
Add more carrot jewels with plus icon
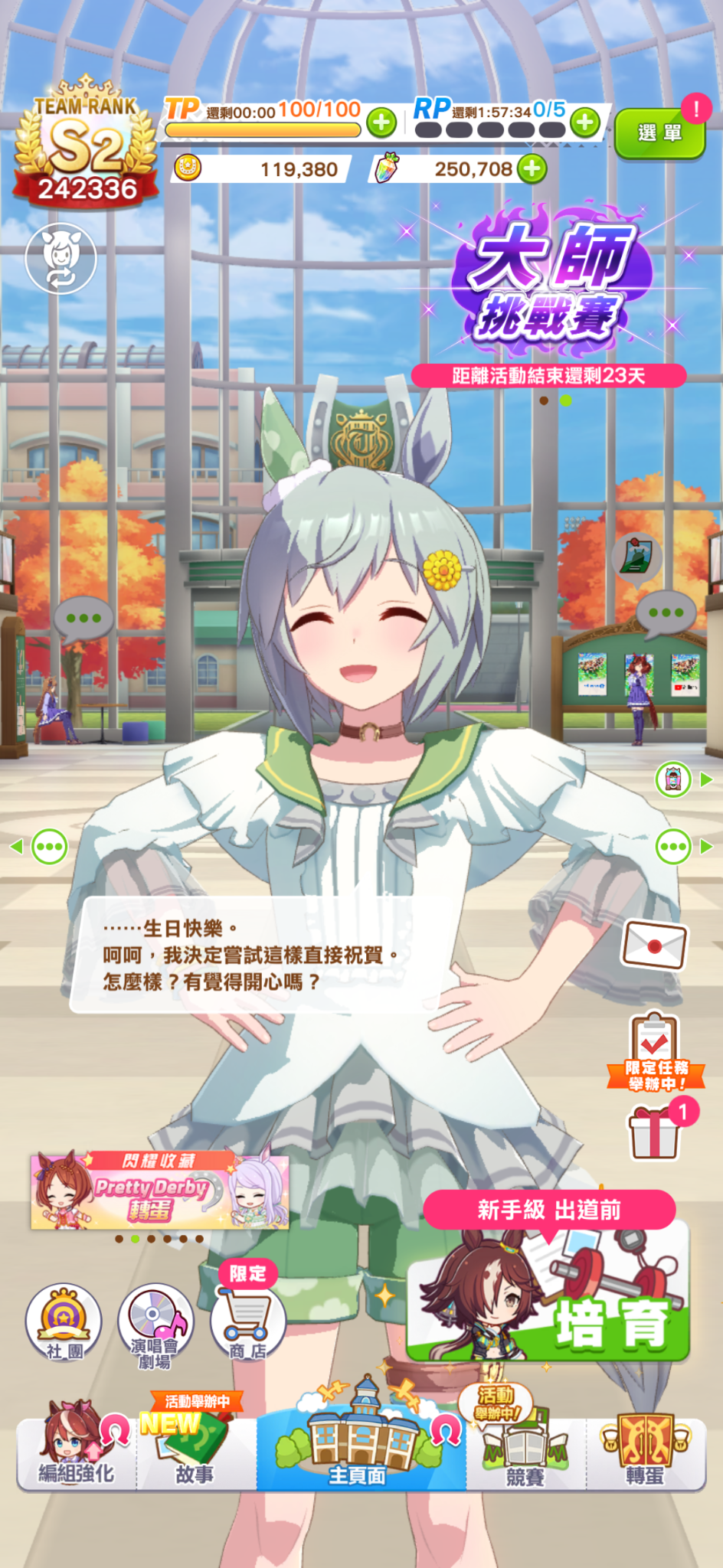click(532, 168)
